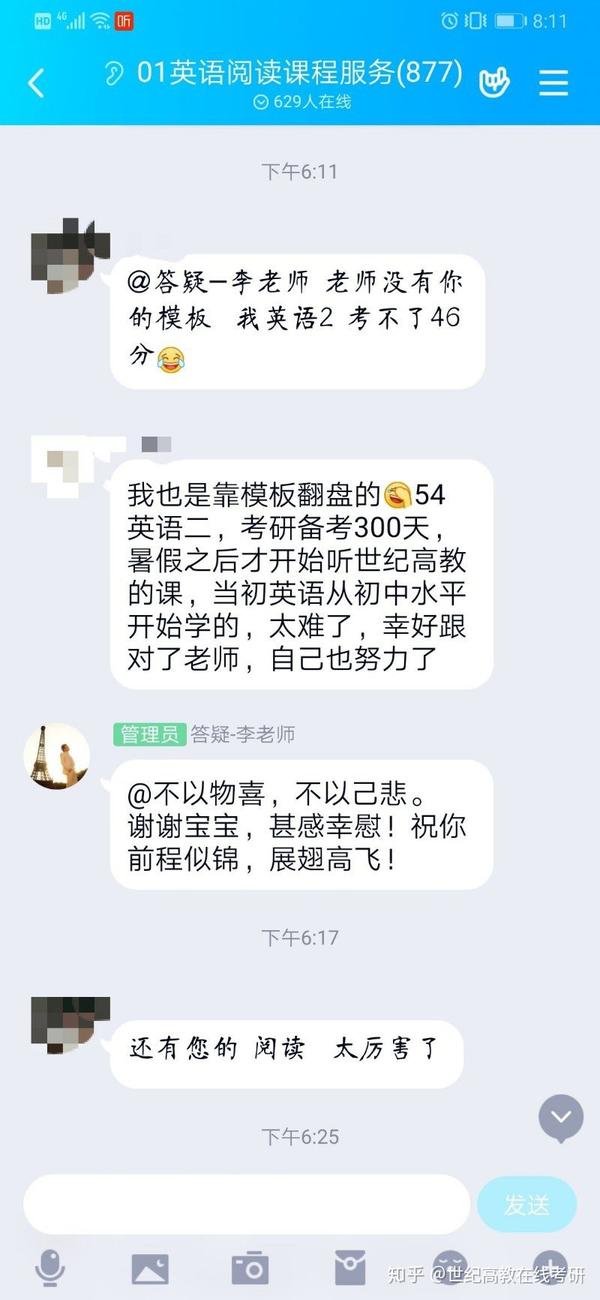The image size is (600, 1300).
Task: Open the red packet icon
Action: 350,1268
